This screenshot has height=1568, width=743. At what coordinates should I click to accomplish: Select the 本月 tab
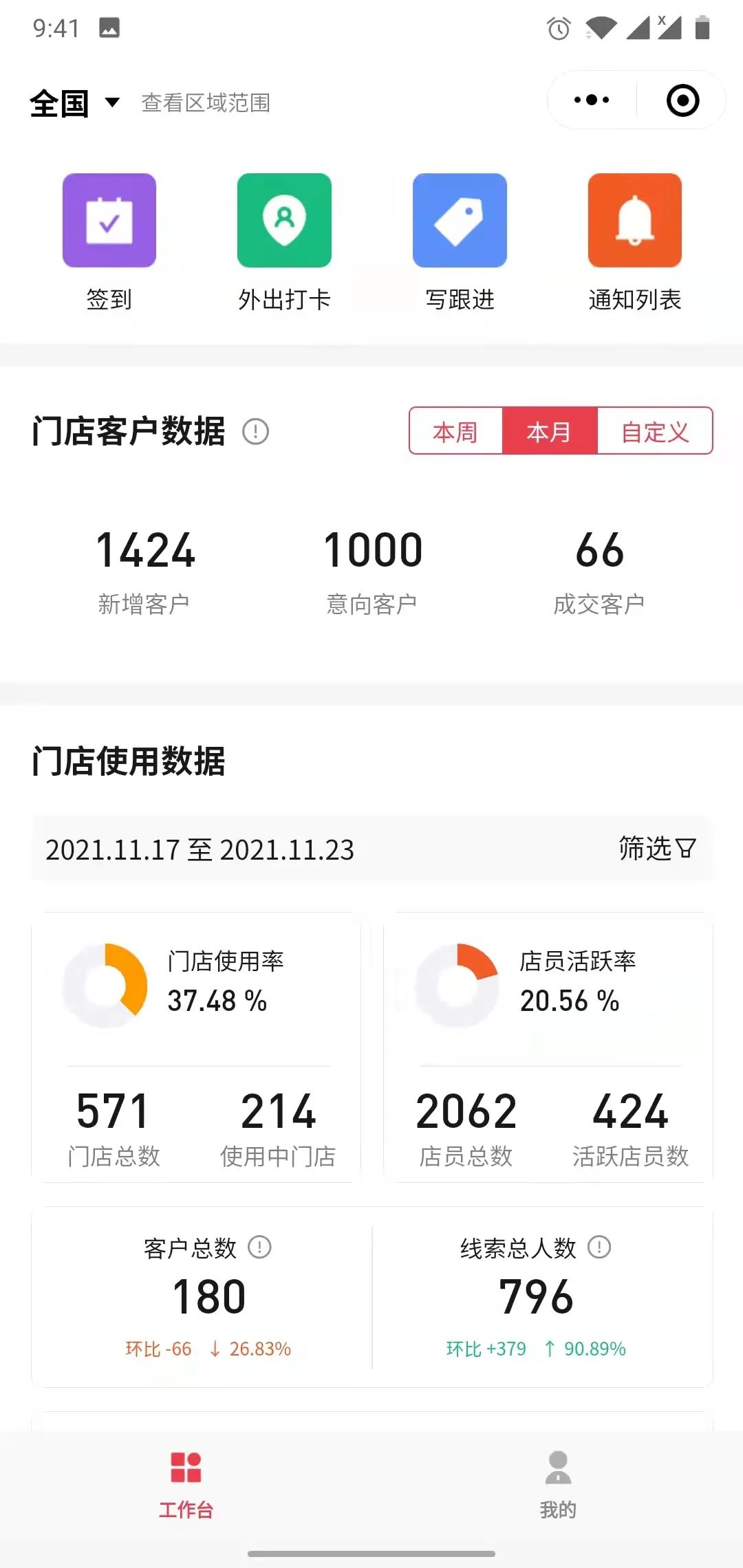pos(549,432)
